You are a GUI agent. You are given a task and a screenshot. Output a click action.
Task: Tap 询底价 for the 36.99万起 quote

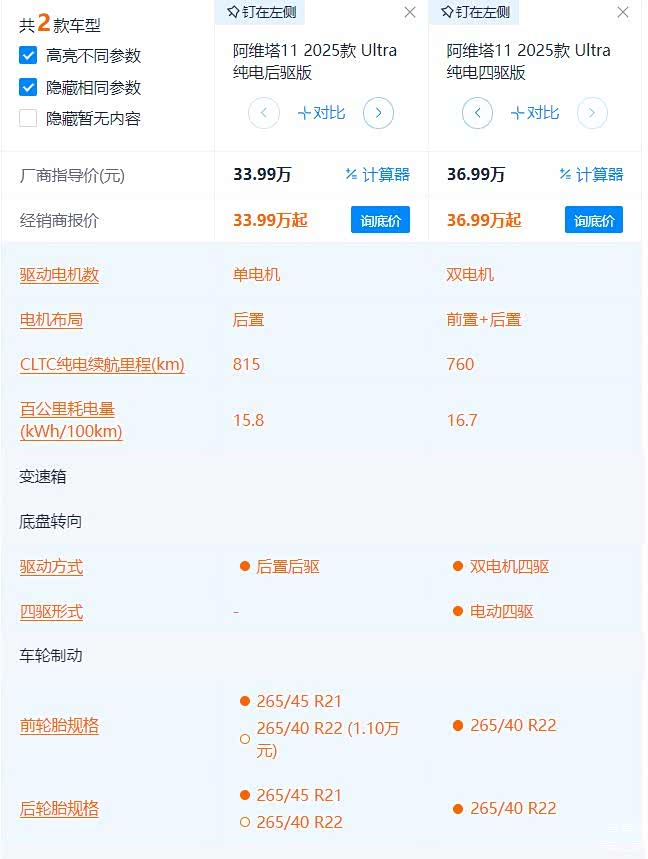594,220
